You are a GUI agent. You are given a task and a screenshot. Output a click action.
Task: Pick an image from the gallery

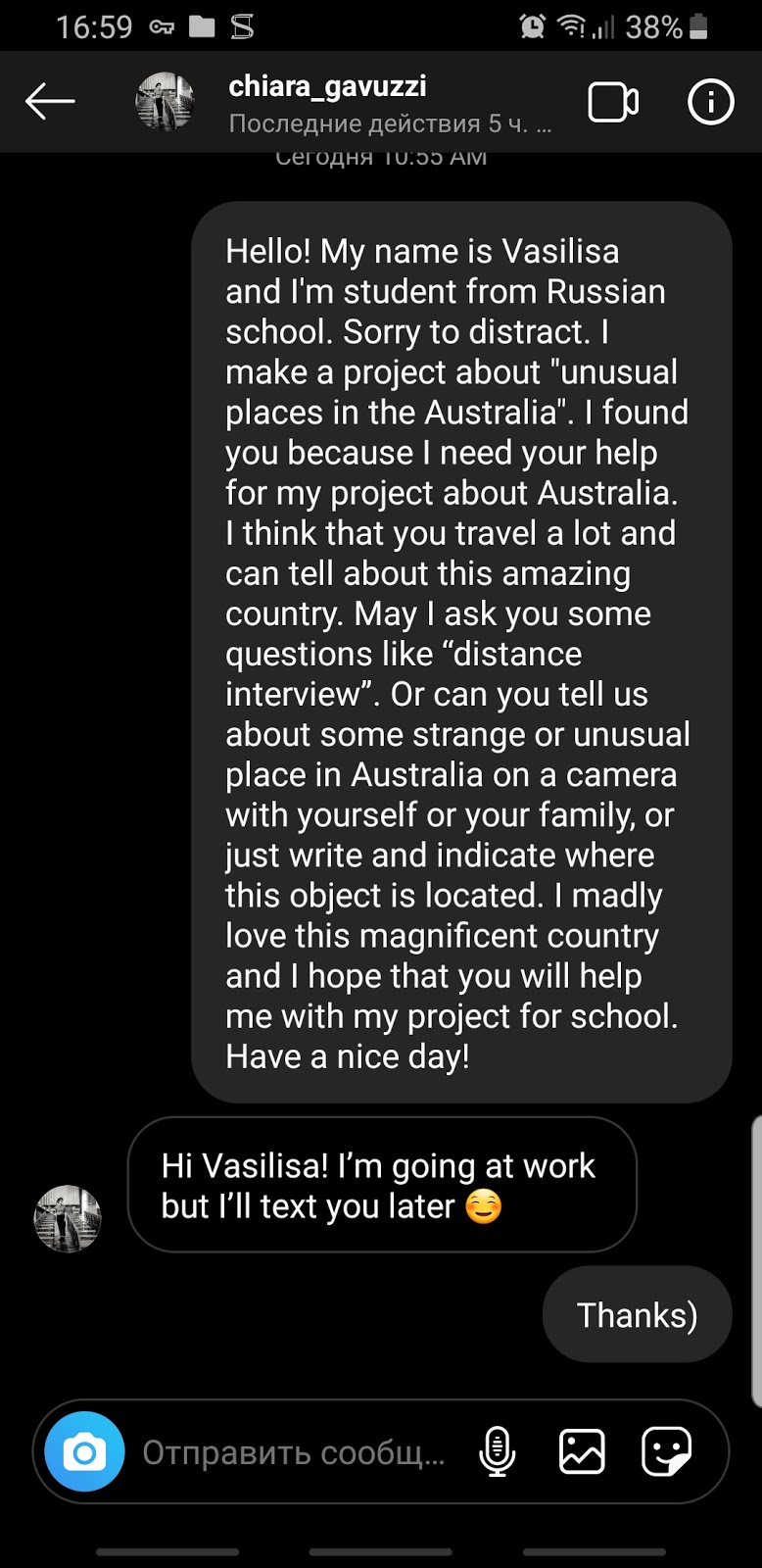pyautogui.click(x=582, y=1451)
